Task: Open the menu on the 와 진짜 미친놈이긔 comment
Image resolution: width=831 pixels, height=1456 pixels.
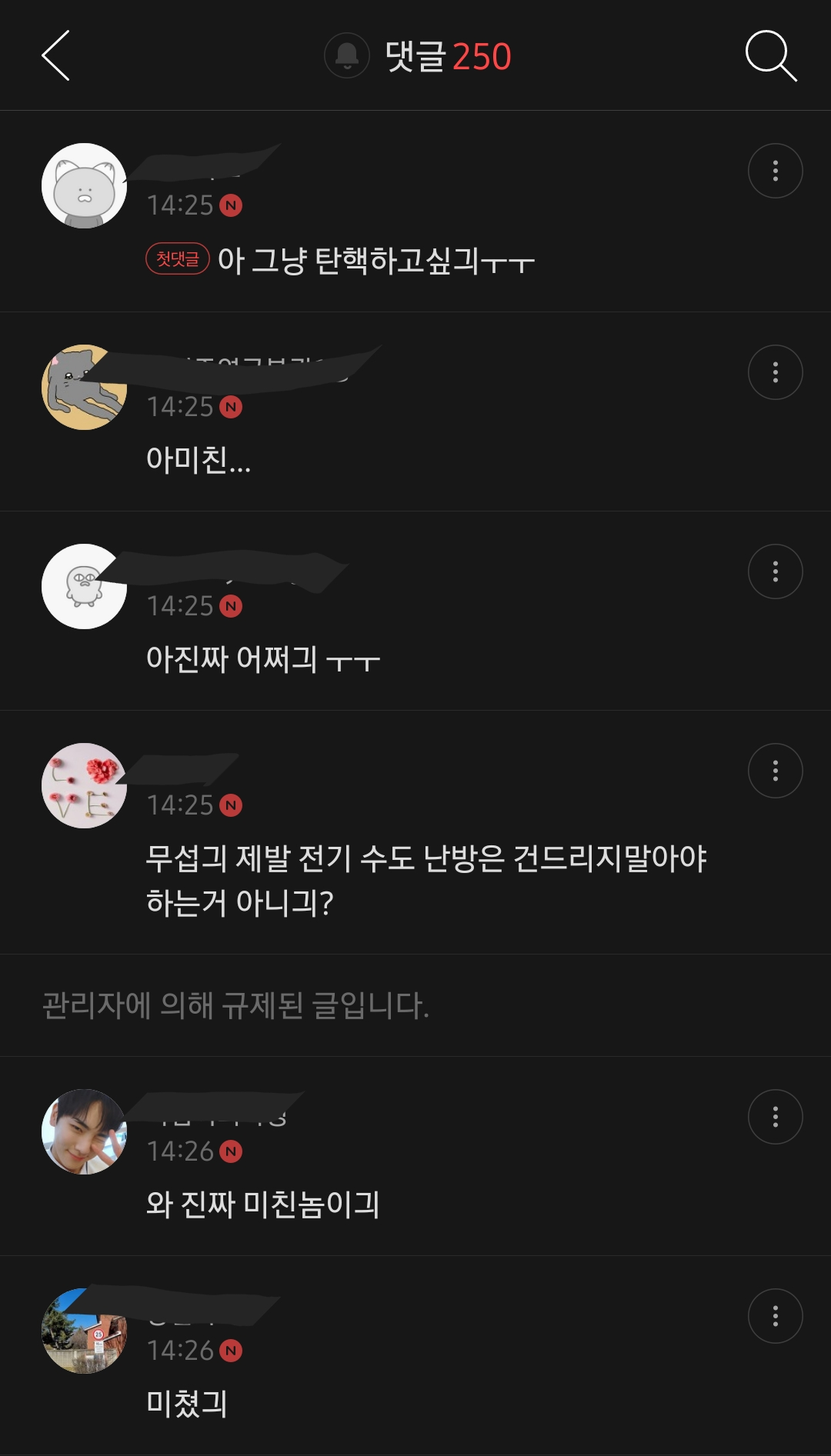Action: 775,1118
